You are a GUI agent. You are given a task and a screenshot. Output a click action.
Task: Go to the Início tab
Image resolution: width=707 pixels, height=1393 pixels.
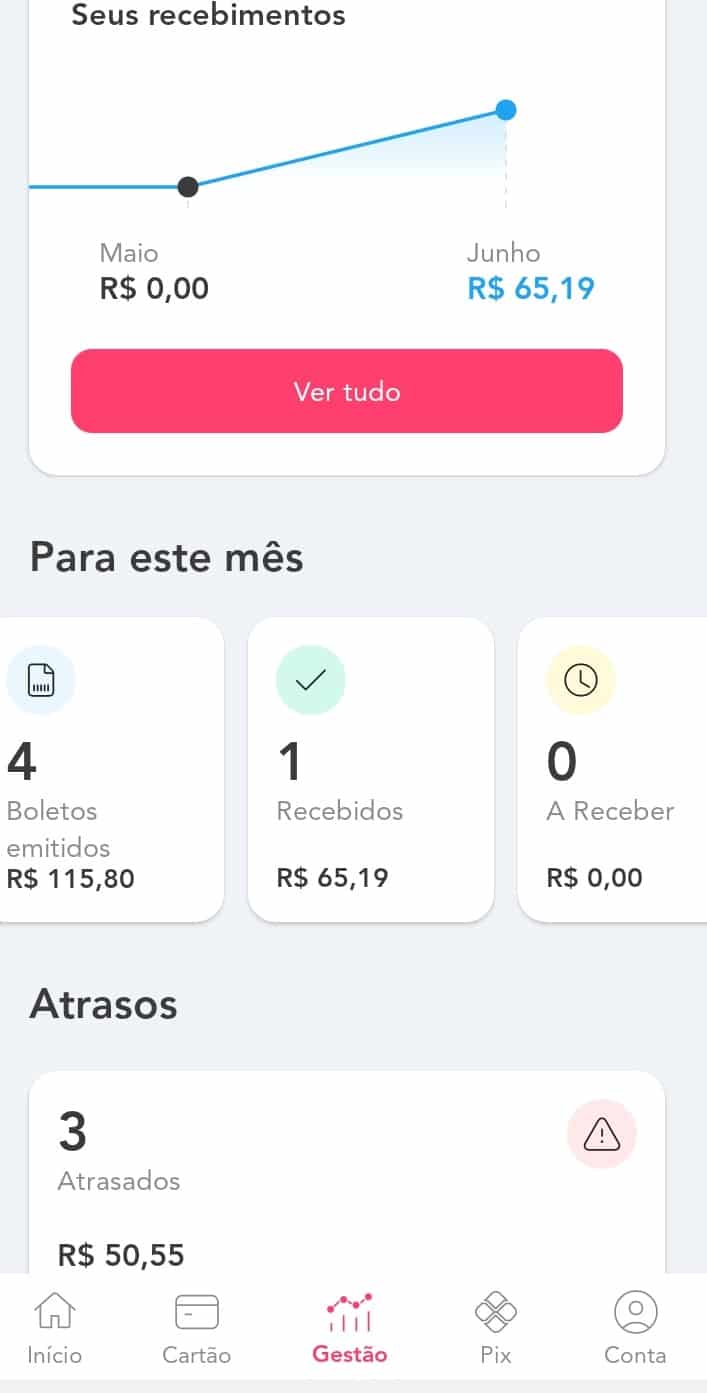point(55,1329)
